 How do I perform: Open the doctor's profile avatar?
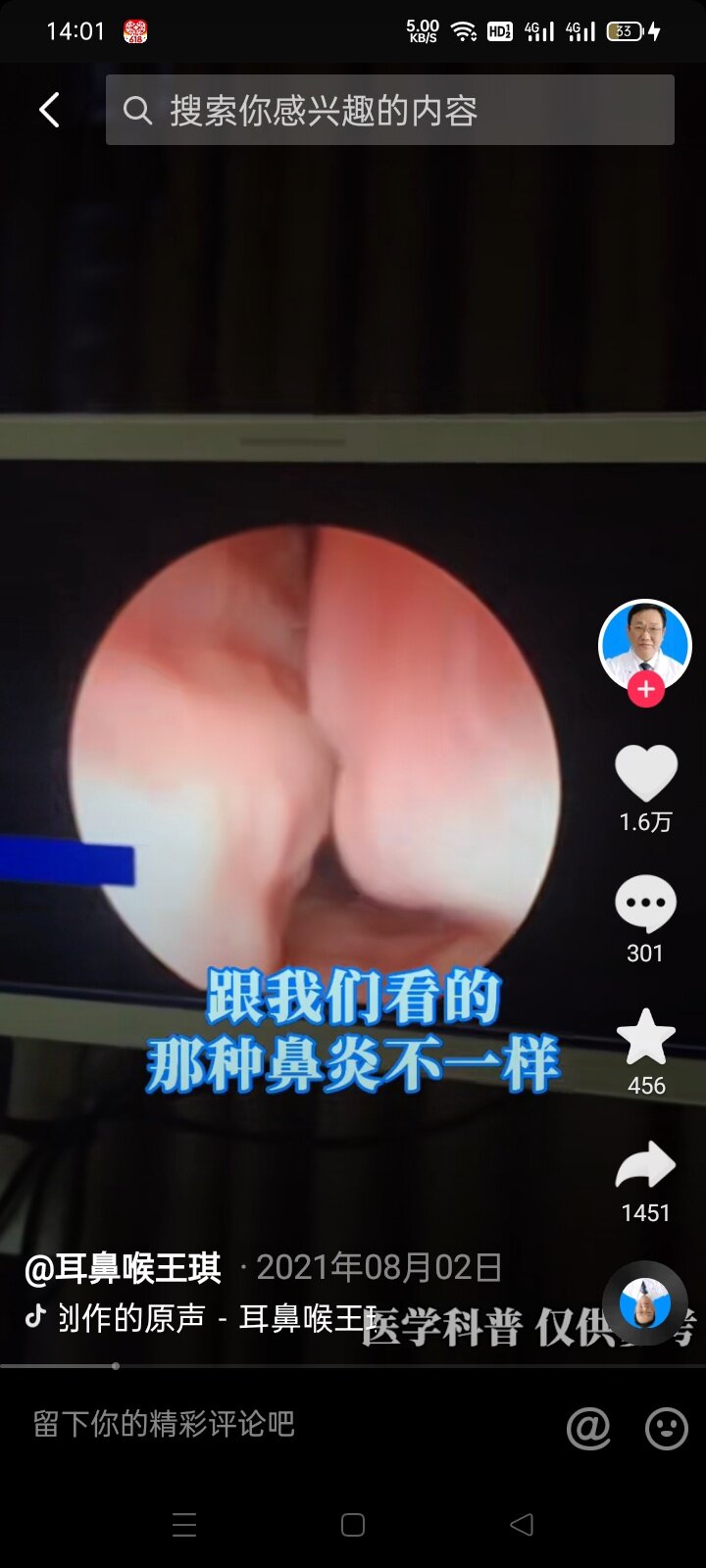point(644,644)
